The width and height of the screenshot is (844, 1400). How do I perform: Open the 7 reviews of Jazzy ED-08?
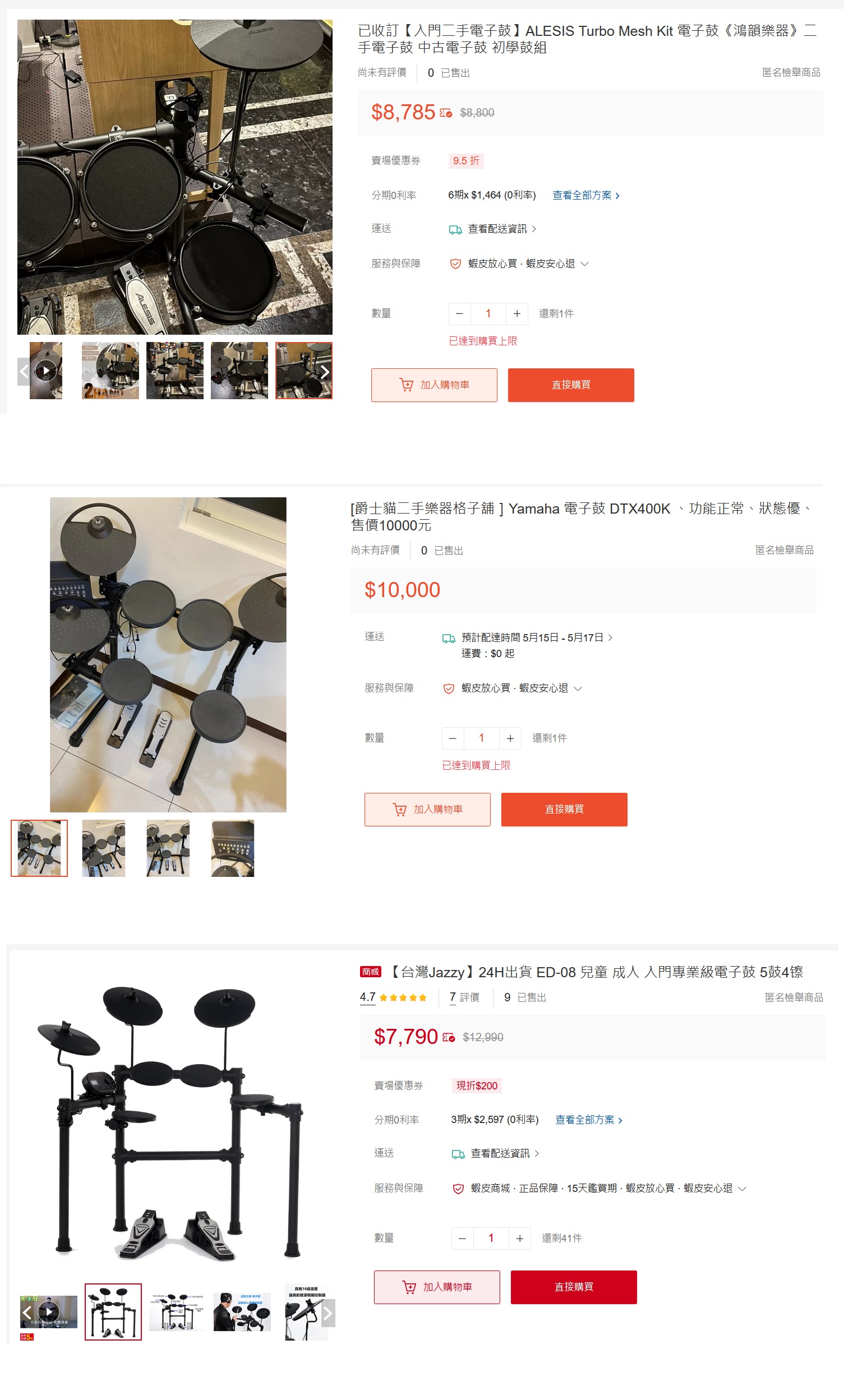click(x=464, y=997)
